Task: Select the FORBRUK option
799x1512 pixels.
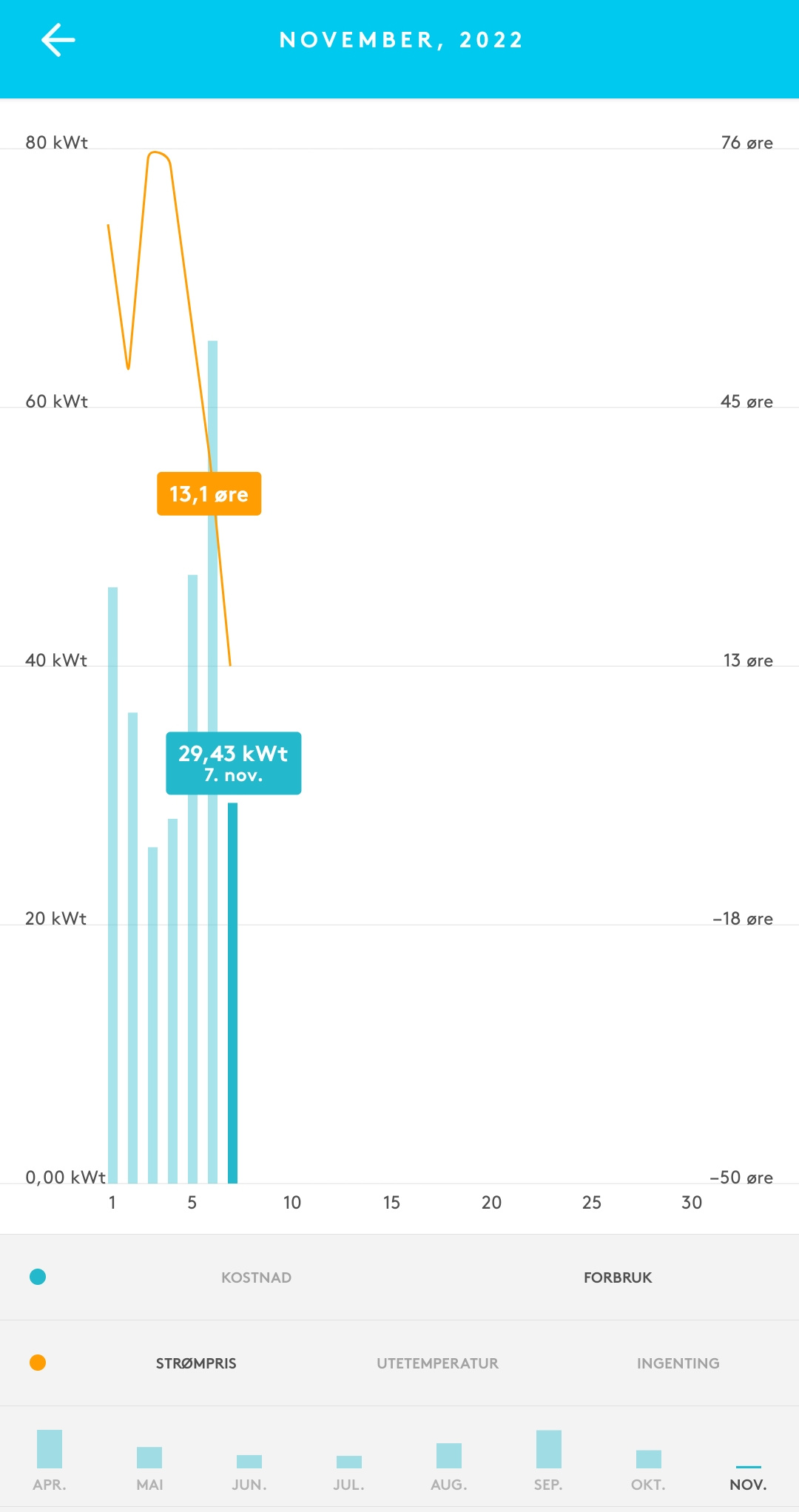Action: tap(618, 1278)
